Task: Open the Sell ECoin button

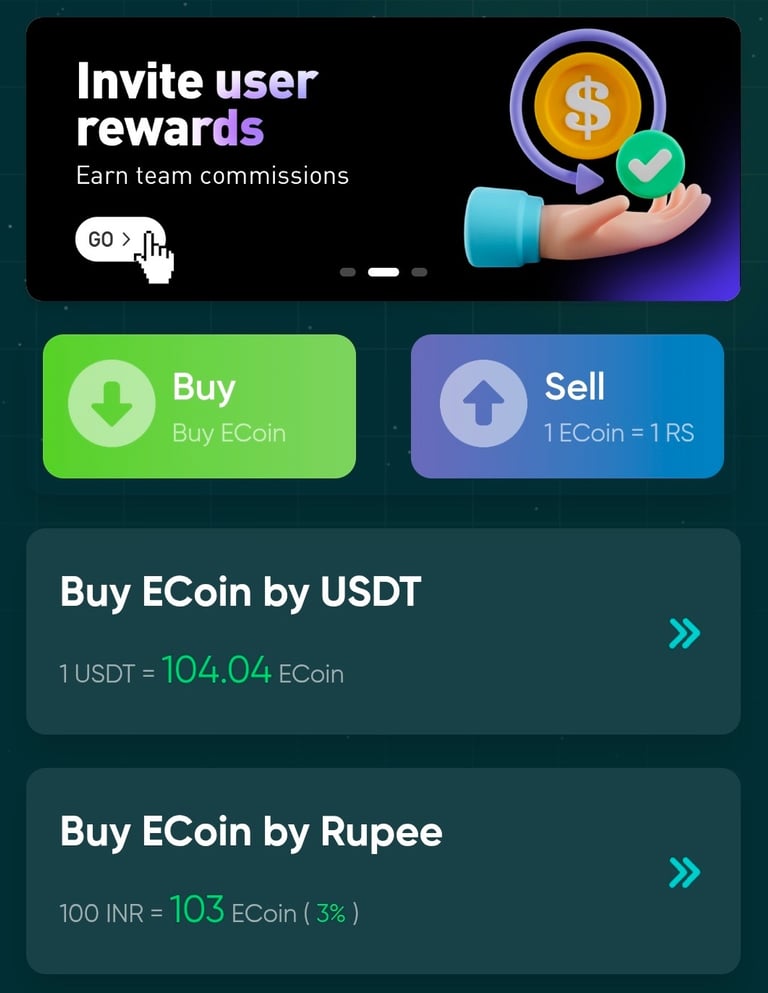Action: [567, 407]
